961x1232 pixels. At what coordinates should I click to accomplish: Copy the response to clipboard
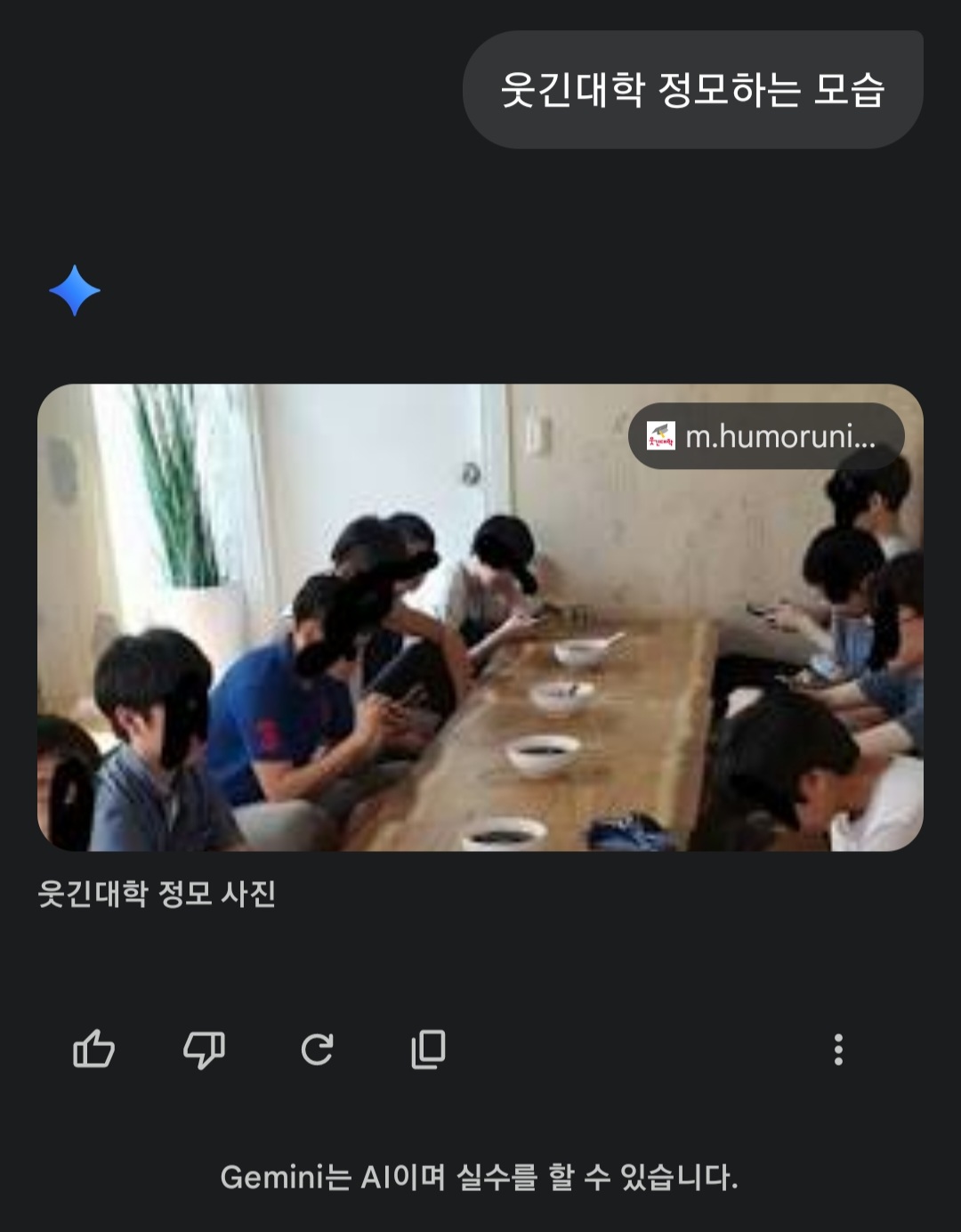tap(428, 1050)
